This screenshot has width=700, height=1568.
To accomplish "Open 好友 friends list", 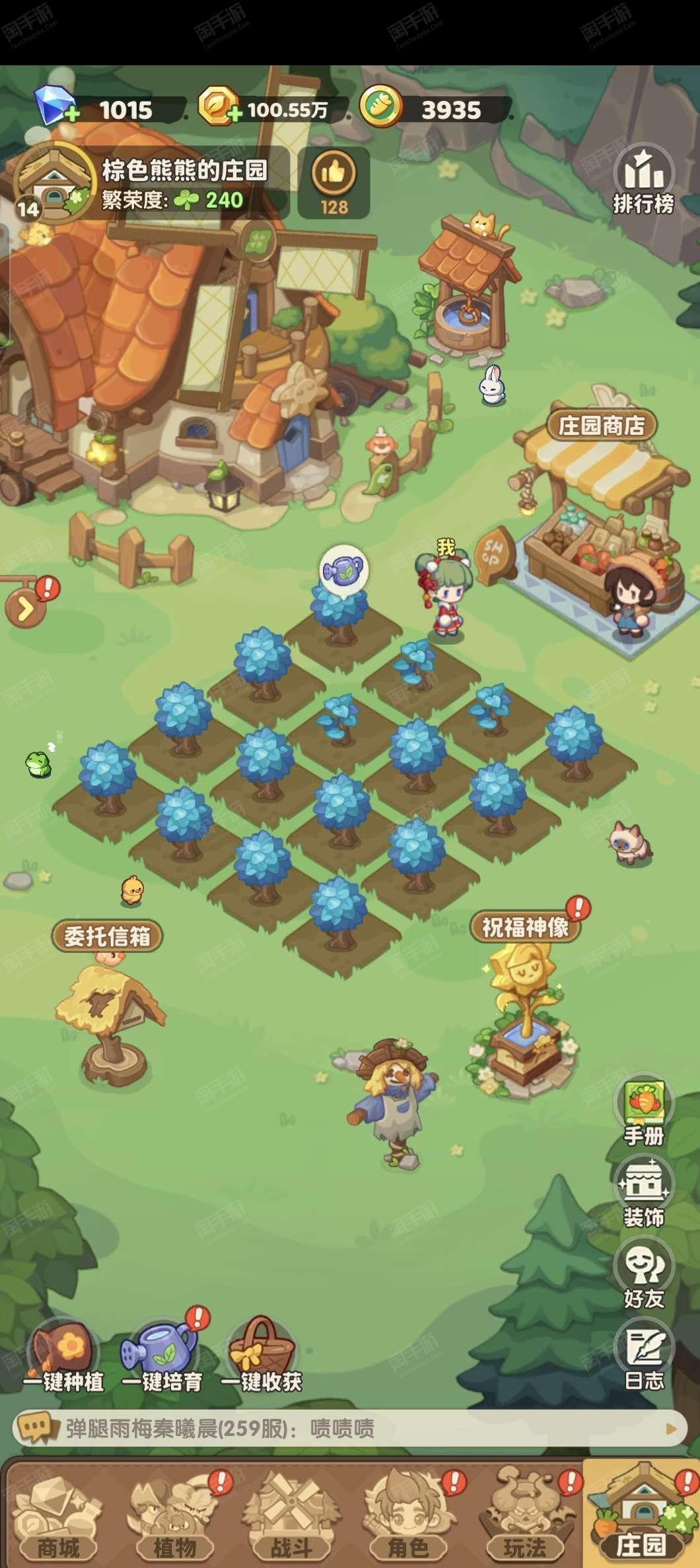I will [x=644, y=1274].
